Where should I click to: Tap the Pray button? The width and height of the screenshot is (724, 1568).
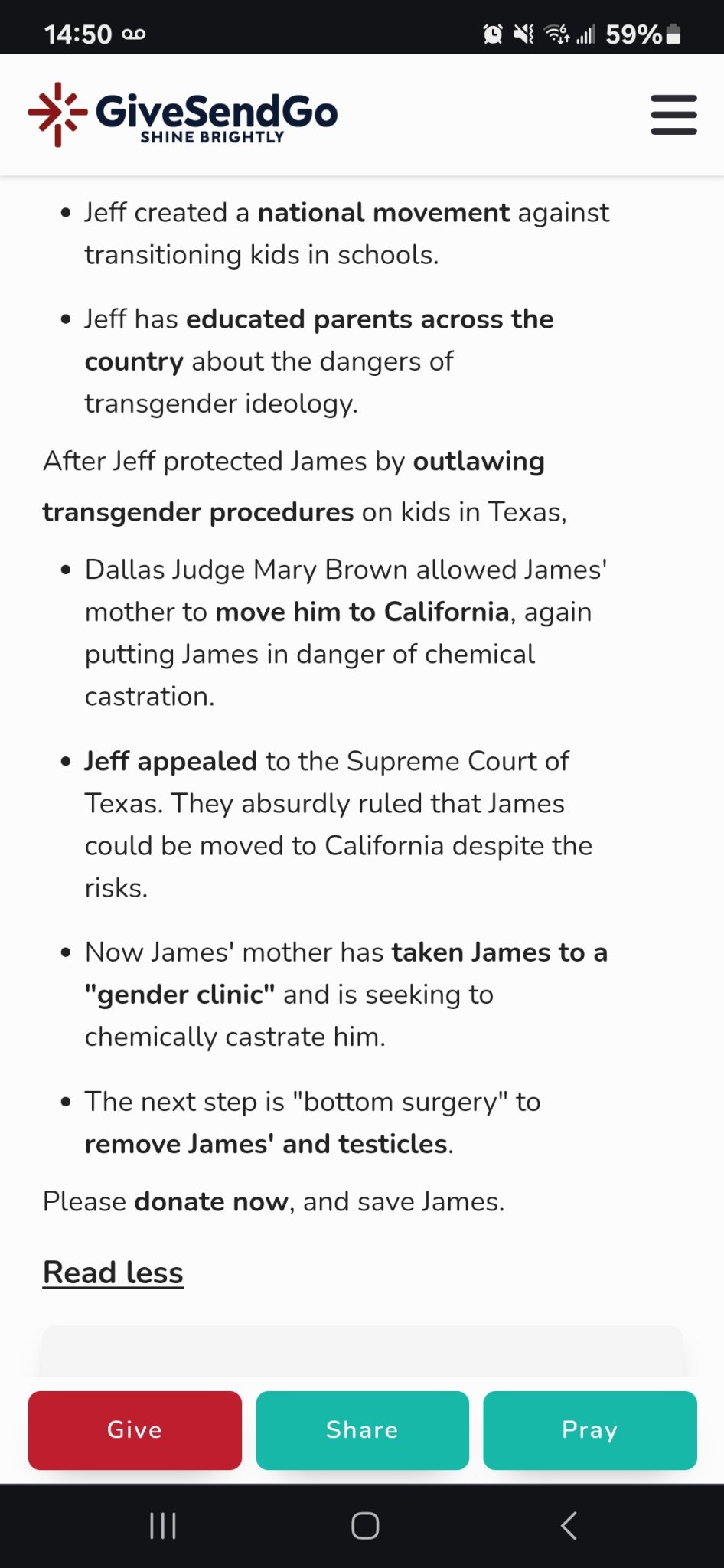coord(589,1429)
